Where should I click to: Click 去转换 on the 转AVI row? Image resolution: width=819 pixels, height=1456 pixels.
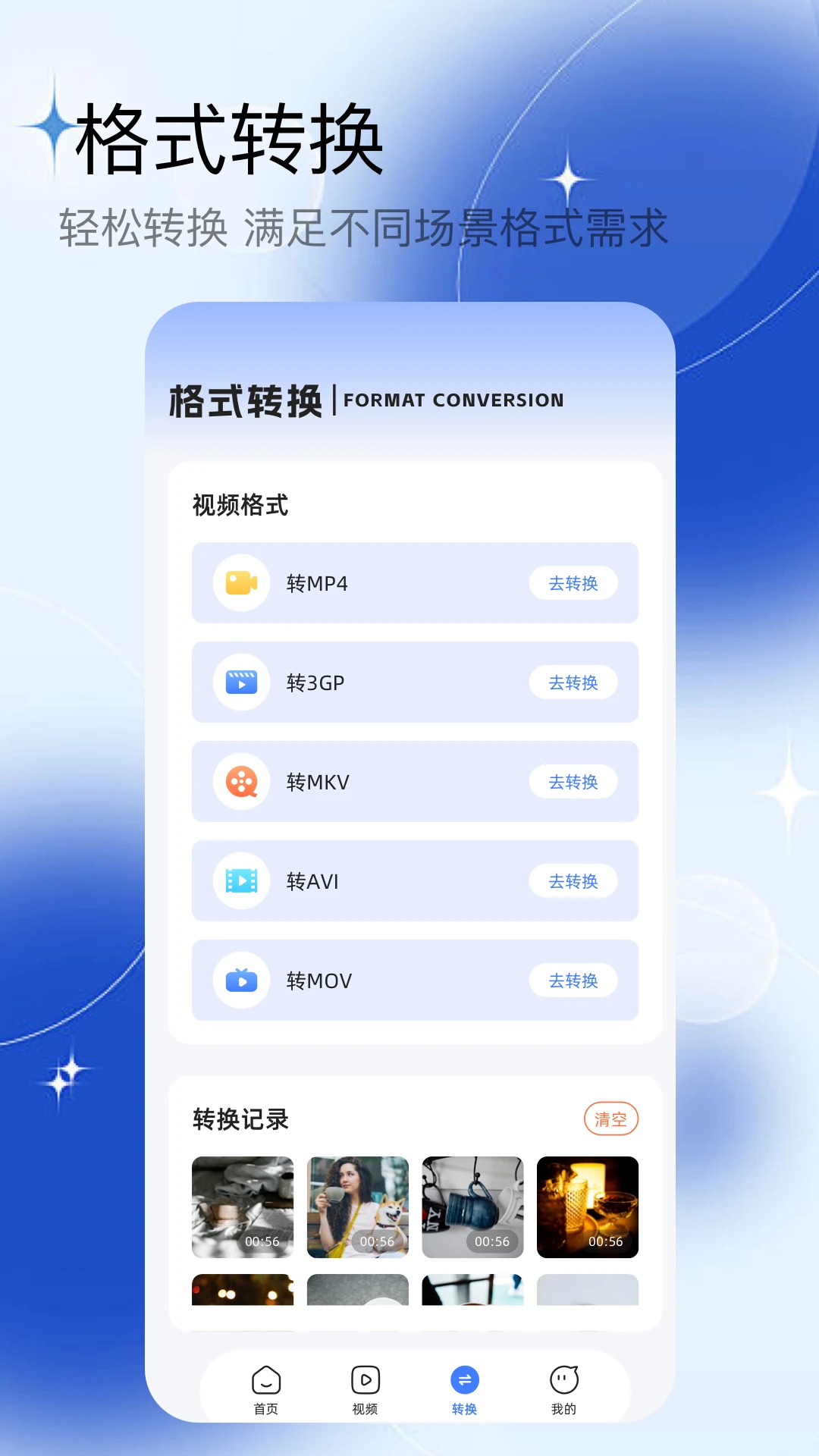point(575,881)
